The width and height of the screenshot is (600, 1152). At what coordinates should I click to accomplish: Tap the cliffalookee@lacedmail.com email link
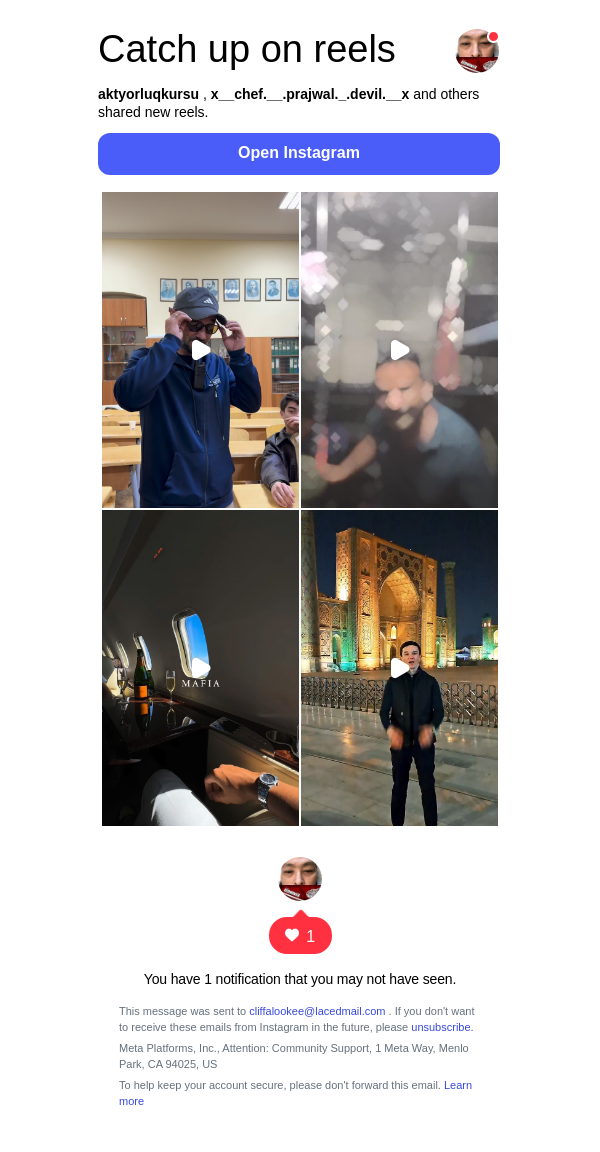click(317, 1011)
